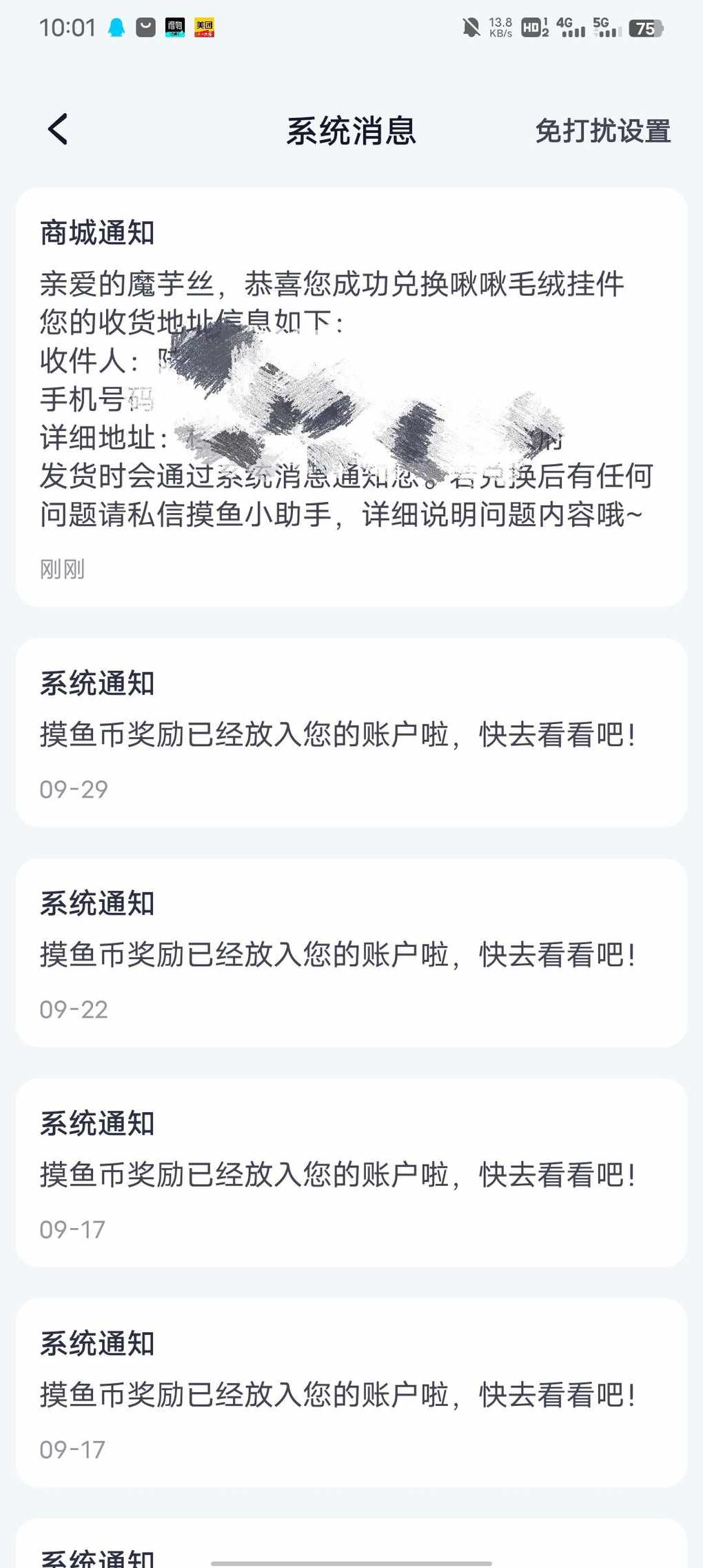Go back from system messages
703x1568 pixels.
point(58,130)
